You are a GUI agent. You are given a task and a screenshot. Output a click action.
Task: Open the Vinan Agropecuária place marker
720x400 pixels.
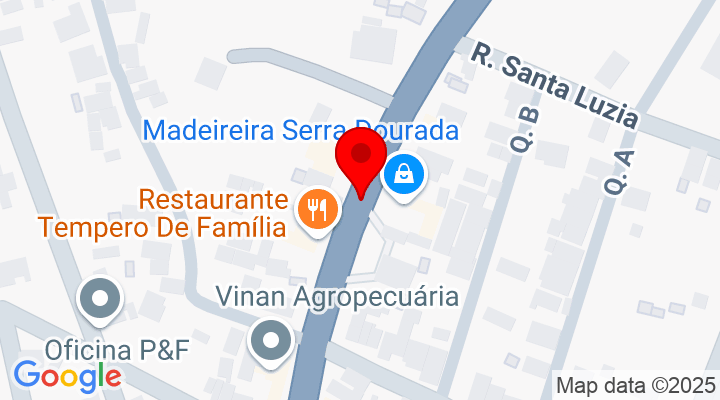(x=270, y=340)
